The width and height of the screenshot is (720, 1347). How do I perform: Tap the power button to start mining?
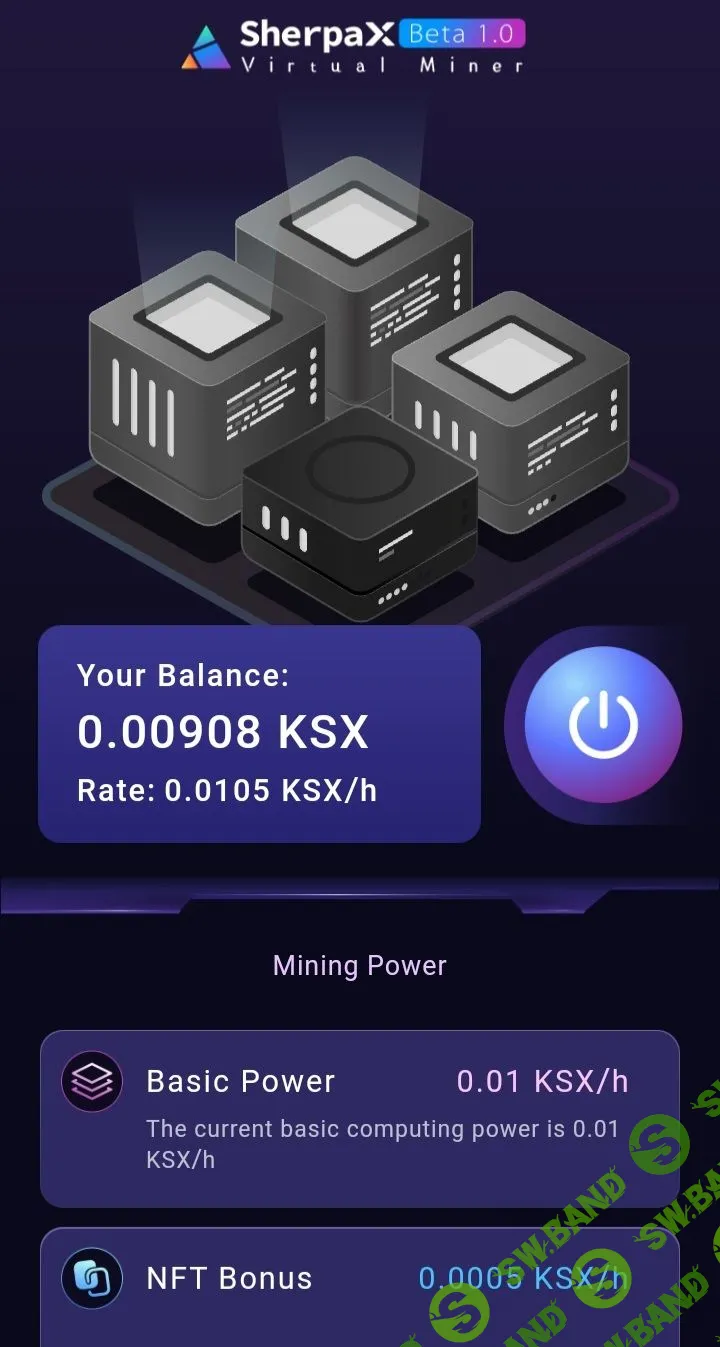point(603,724)
